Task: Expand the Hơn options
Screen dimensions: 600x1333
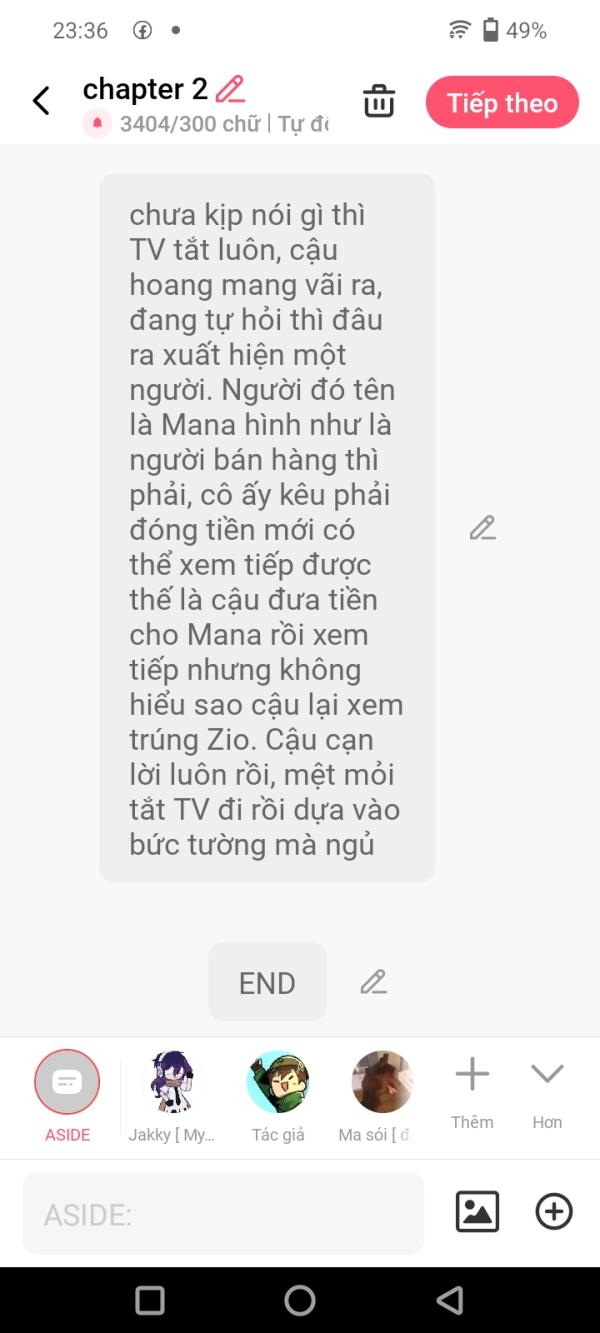Action: [547, 1093]
